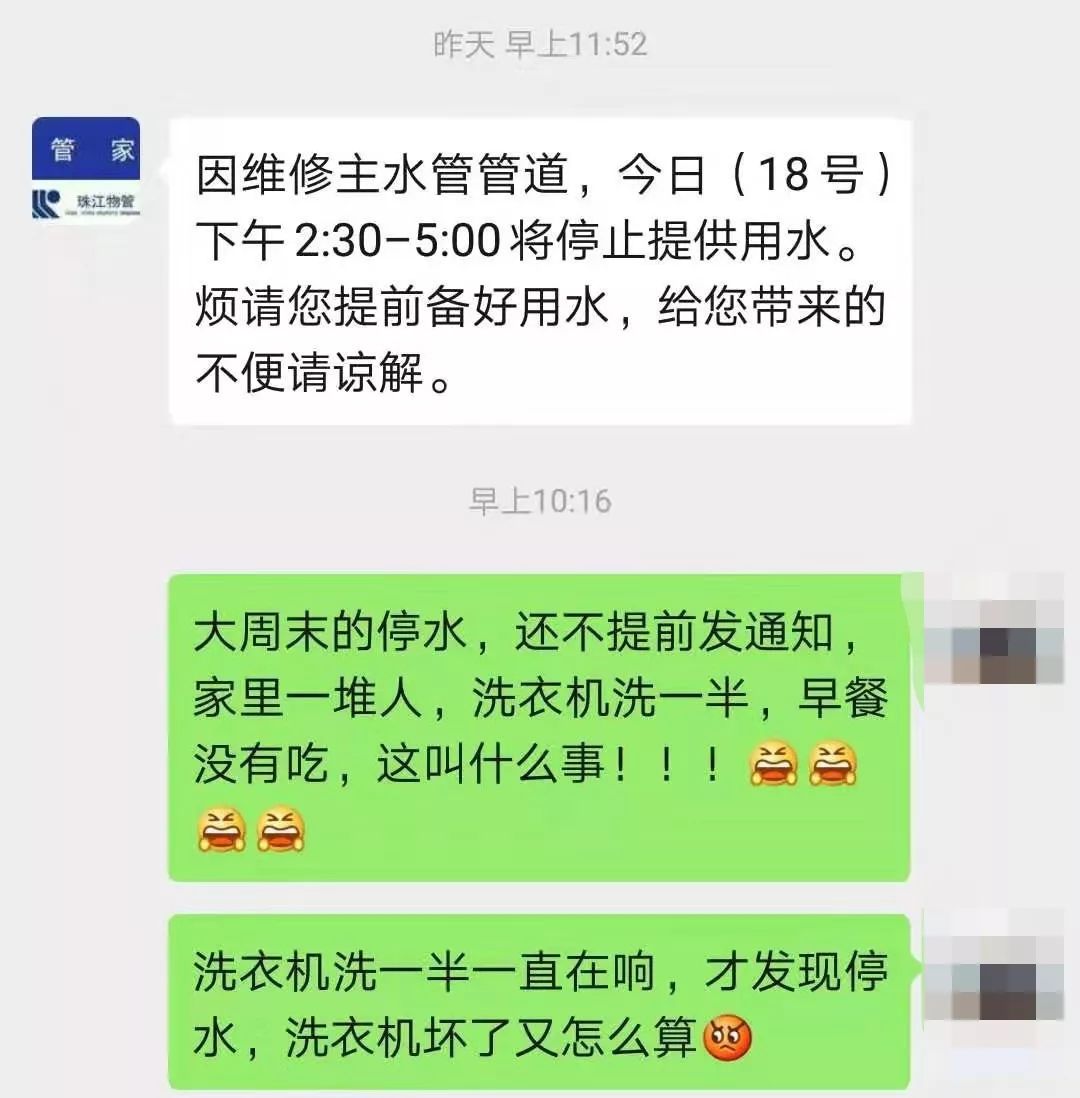Open sender avatar beside the 大周末的停水 message
Screen dimensions: 1080x1098
993,630
